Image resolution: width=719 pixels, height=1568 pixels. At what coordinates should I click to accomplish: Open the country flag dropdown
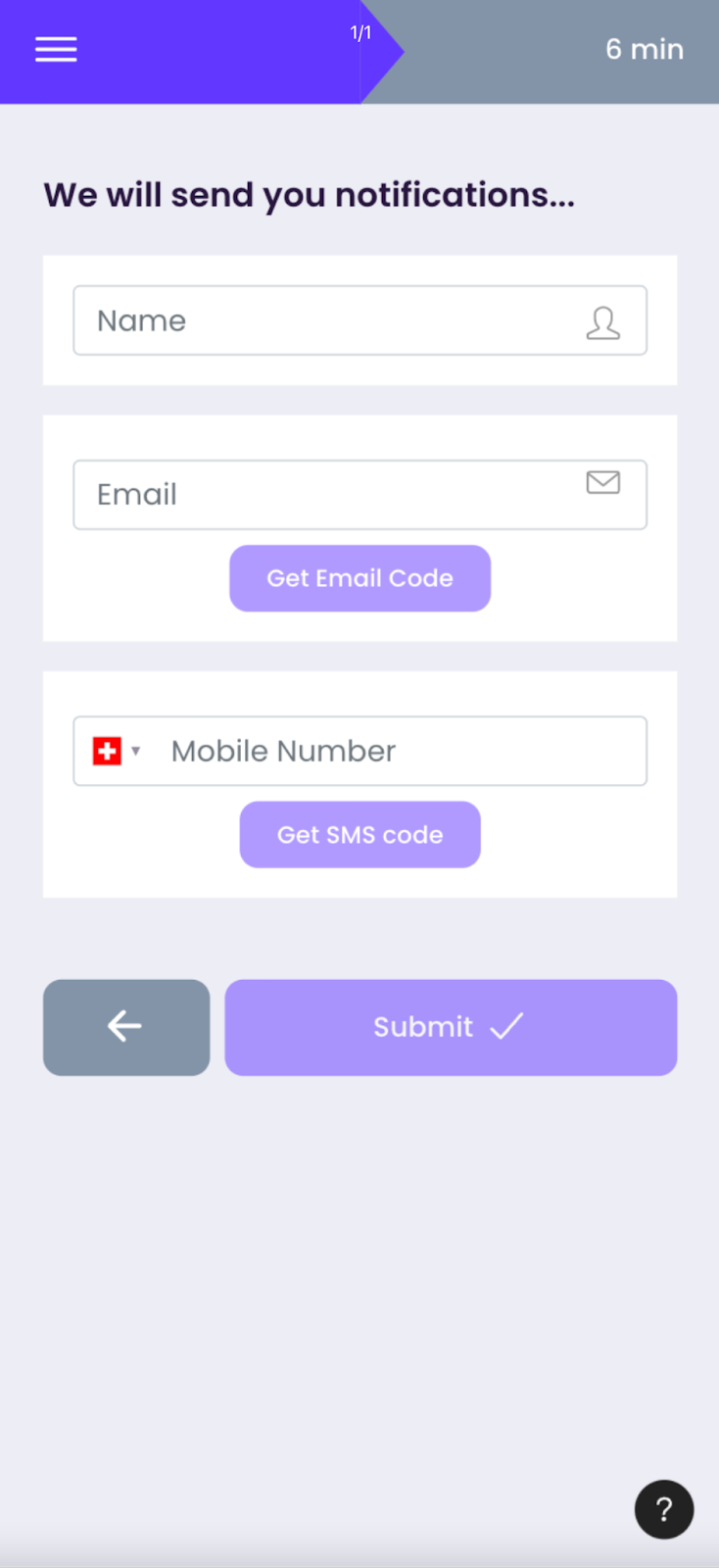click(x=117, y=752)
